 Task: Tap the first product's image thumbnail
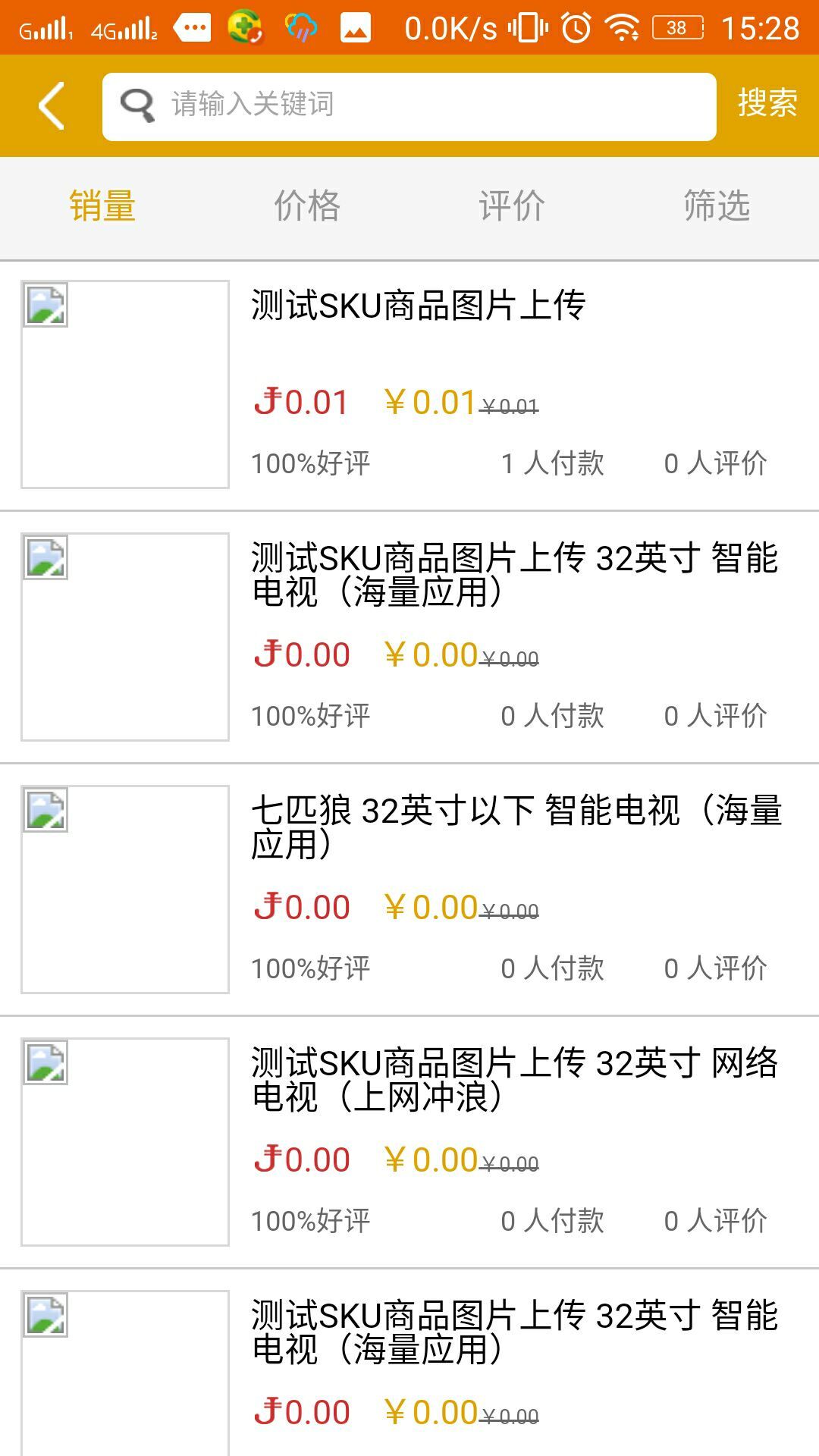click(125, 383)
